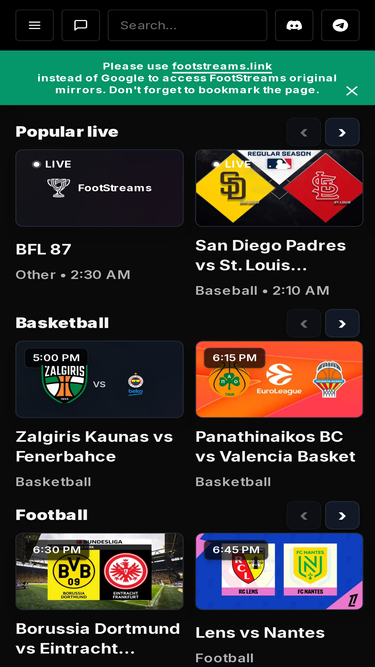
Task: Open the Telegram link icon
Action: (x=340, y=26)
